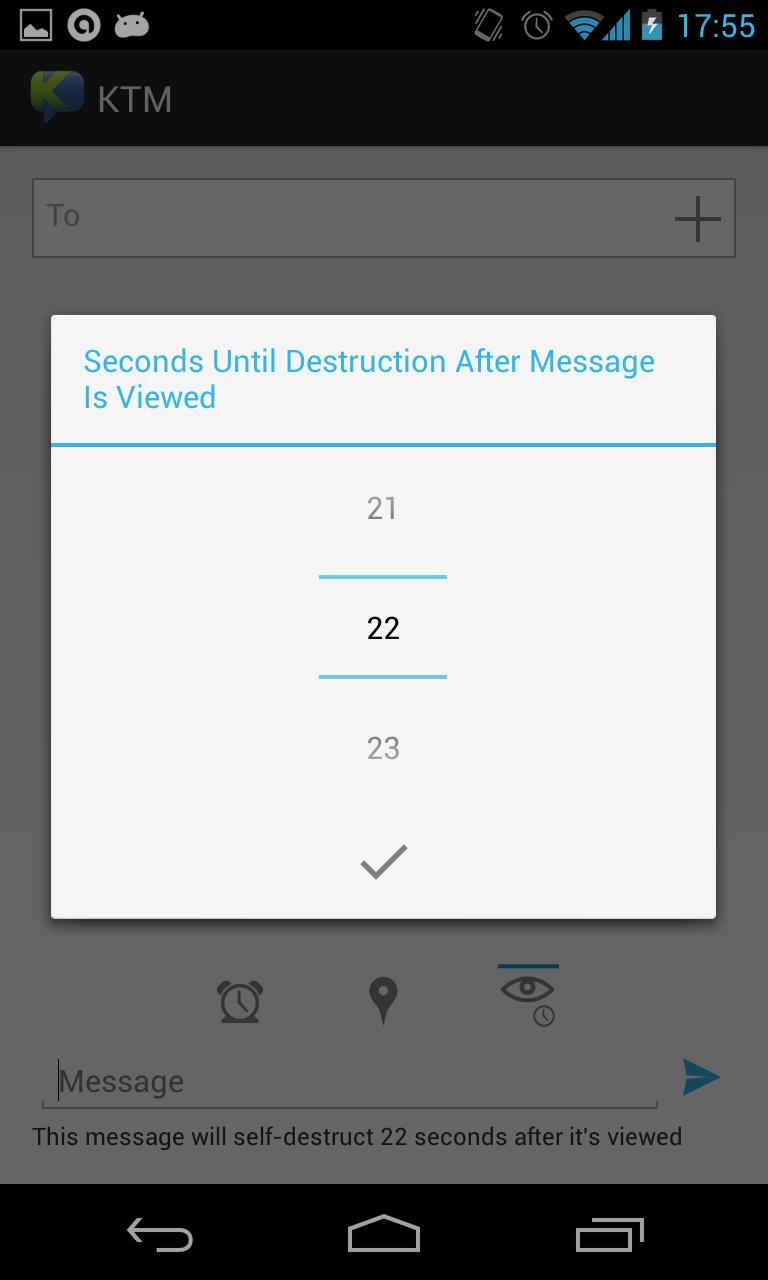Viewport: 768px width, 1280px height.
Task: Tap the dialog title about message destruction
Action: tap(368, 378)
